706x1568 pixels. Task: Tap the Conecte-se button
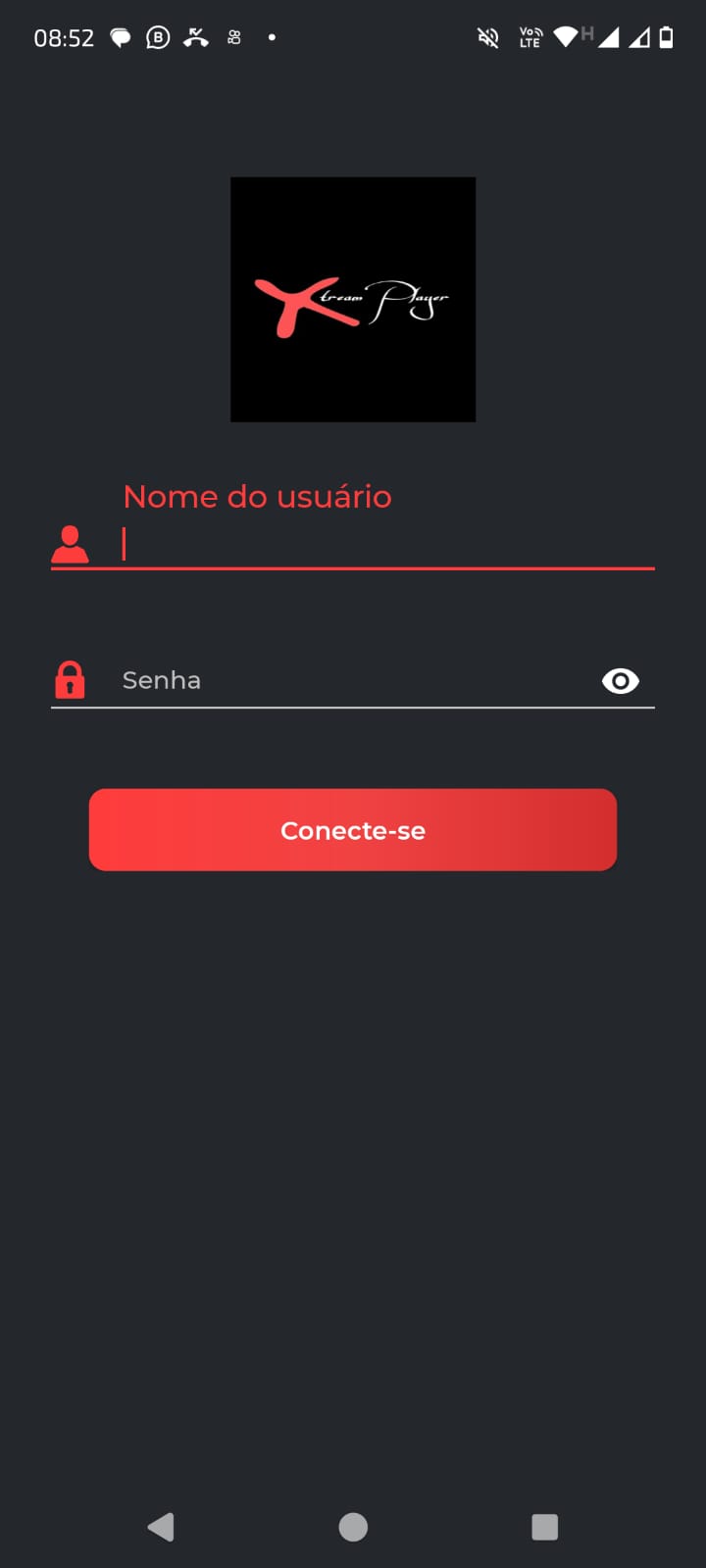tap(353, 830)
